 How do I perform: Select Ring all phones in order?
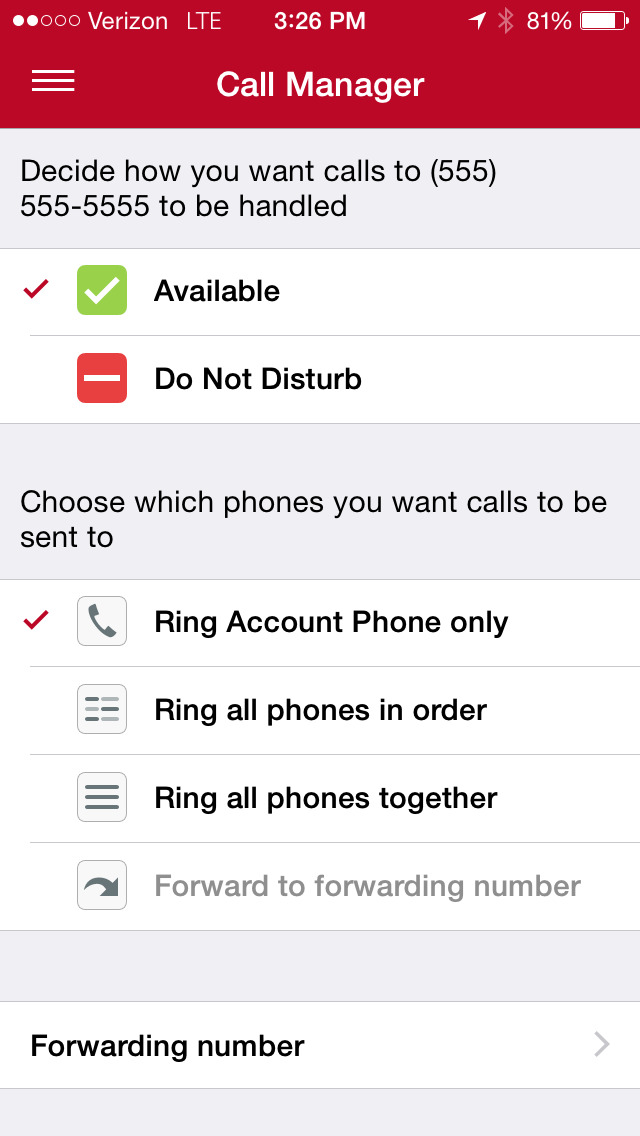[x=320, y=710]
